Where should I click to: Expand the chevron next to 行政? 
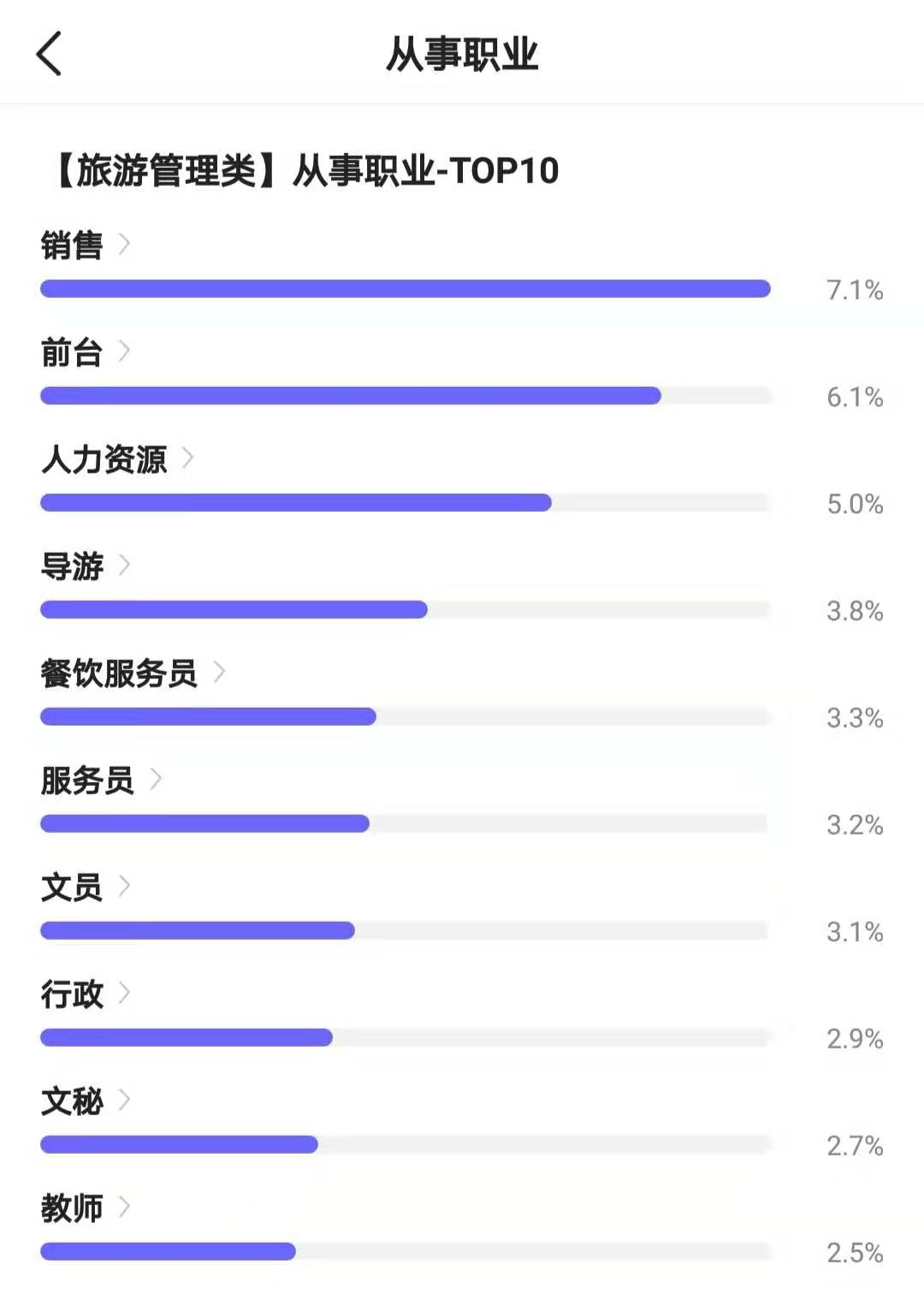pos(125,994)
